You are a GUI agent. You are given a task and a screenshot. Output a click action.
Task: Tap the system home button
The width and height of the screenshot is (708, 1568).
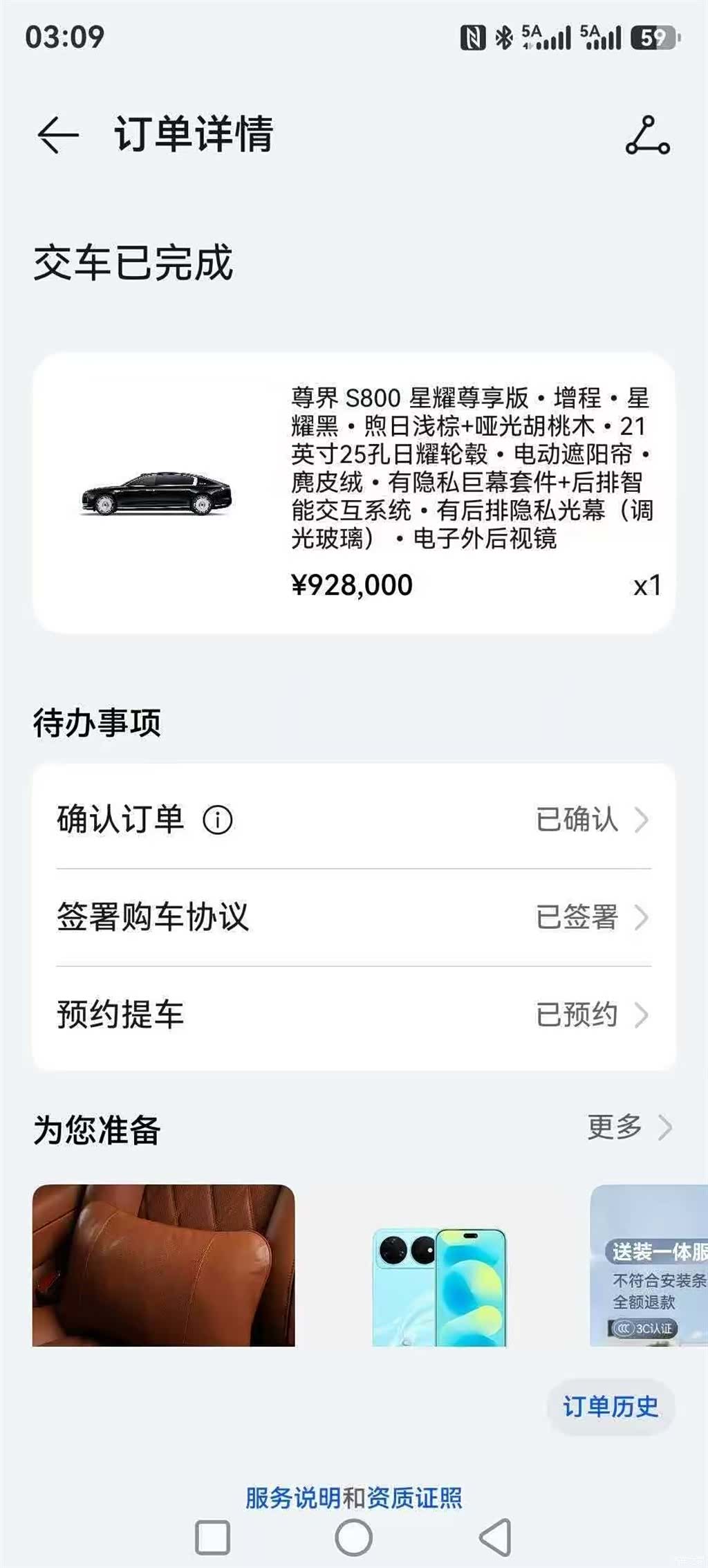click(x=354, y=1538)
